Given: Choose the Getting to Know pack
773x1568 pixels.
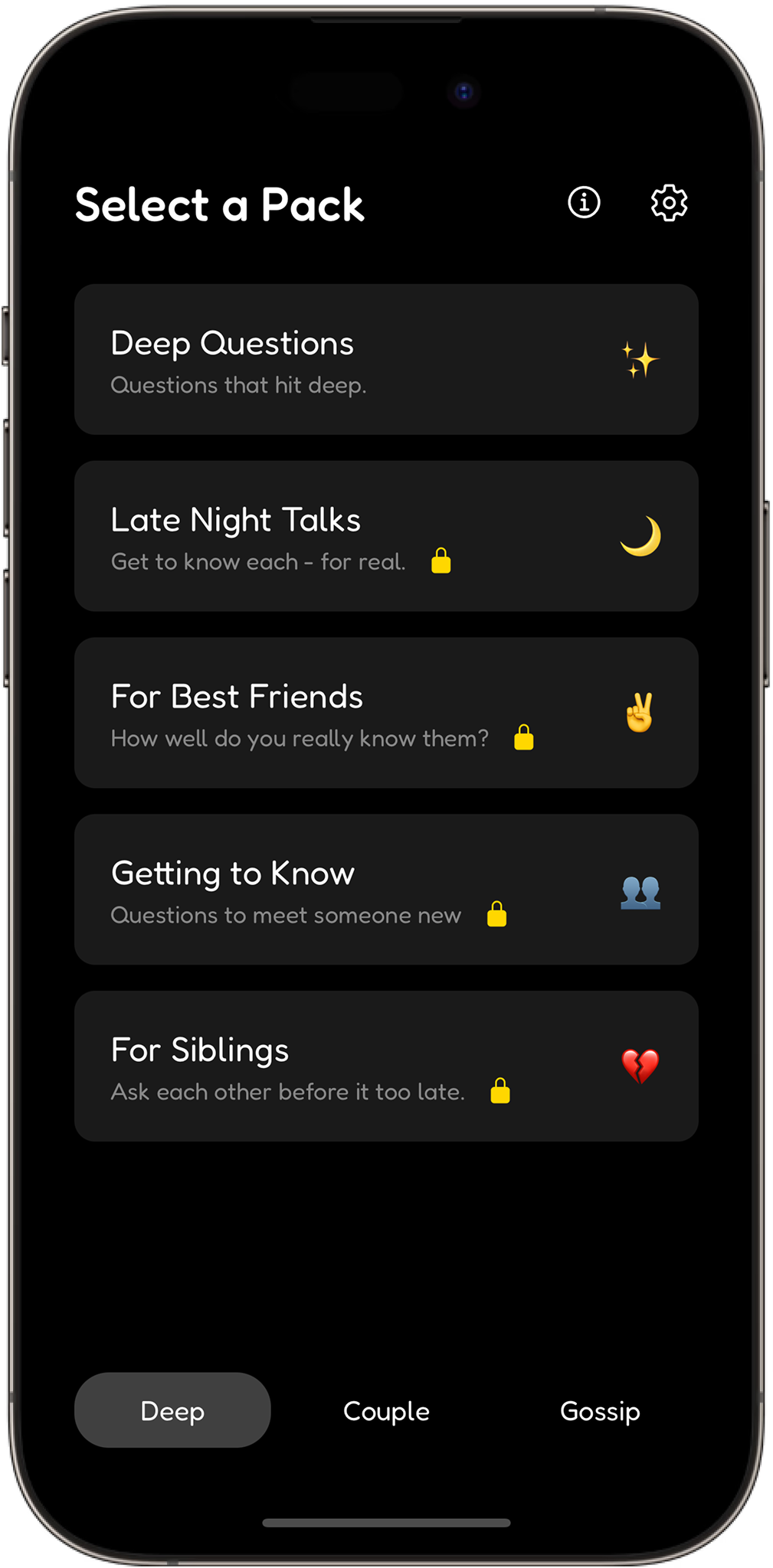Looking at the screenshot, I should pyautogui.click(x=386, y=890).
